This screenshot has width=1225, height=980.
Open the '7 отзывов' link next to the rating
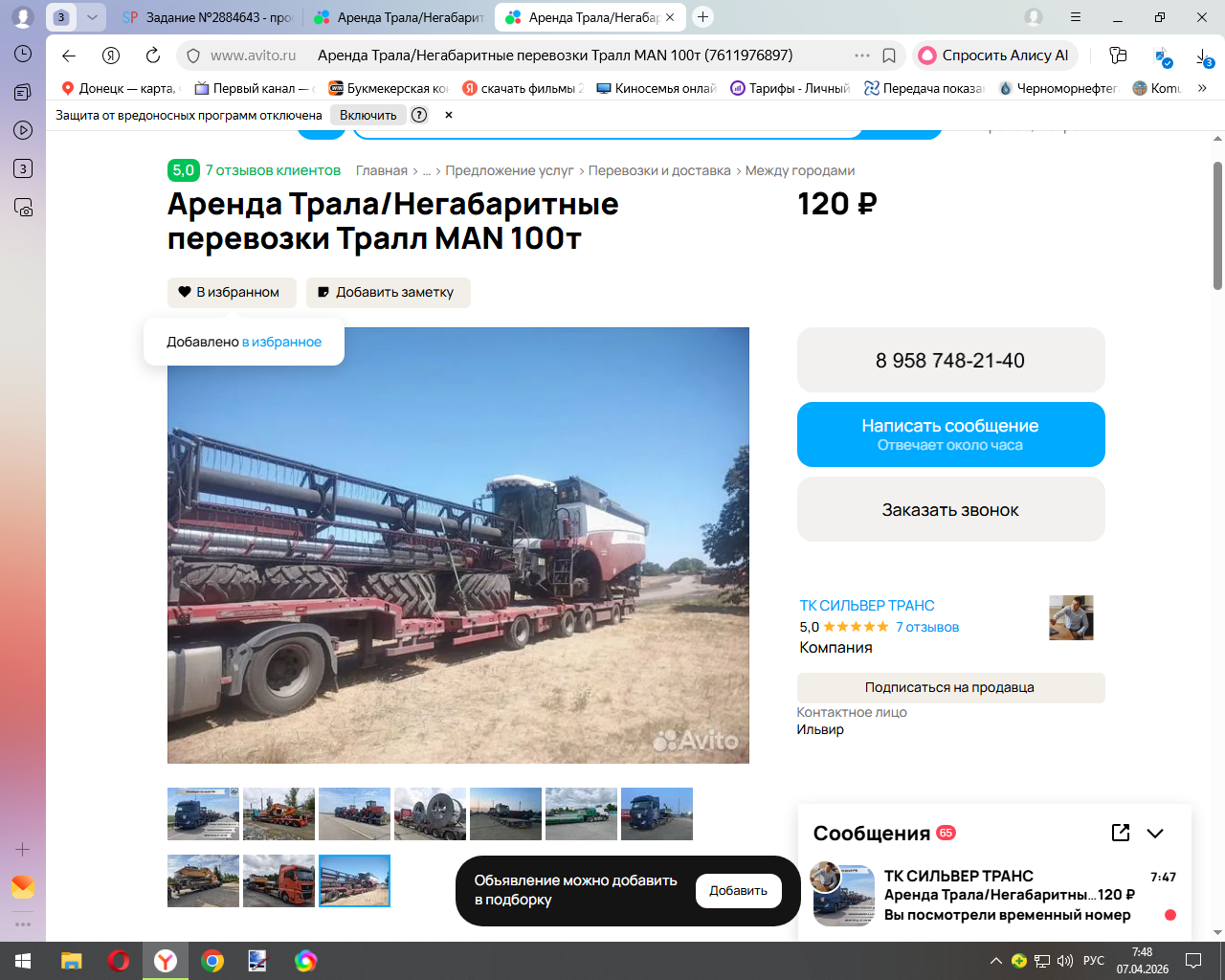pos(926,628)
